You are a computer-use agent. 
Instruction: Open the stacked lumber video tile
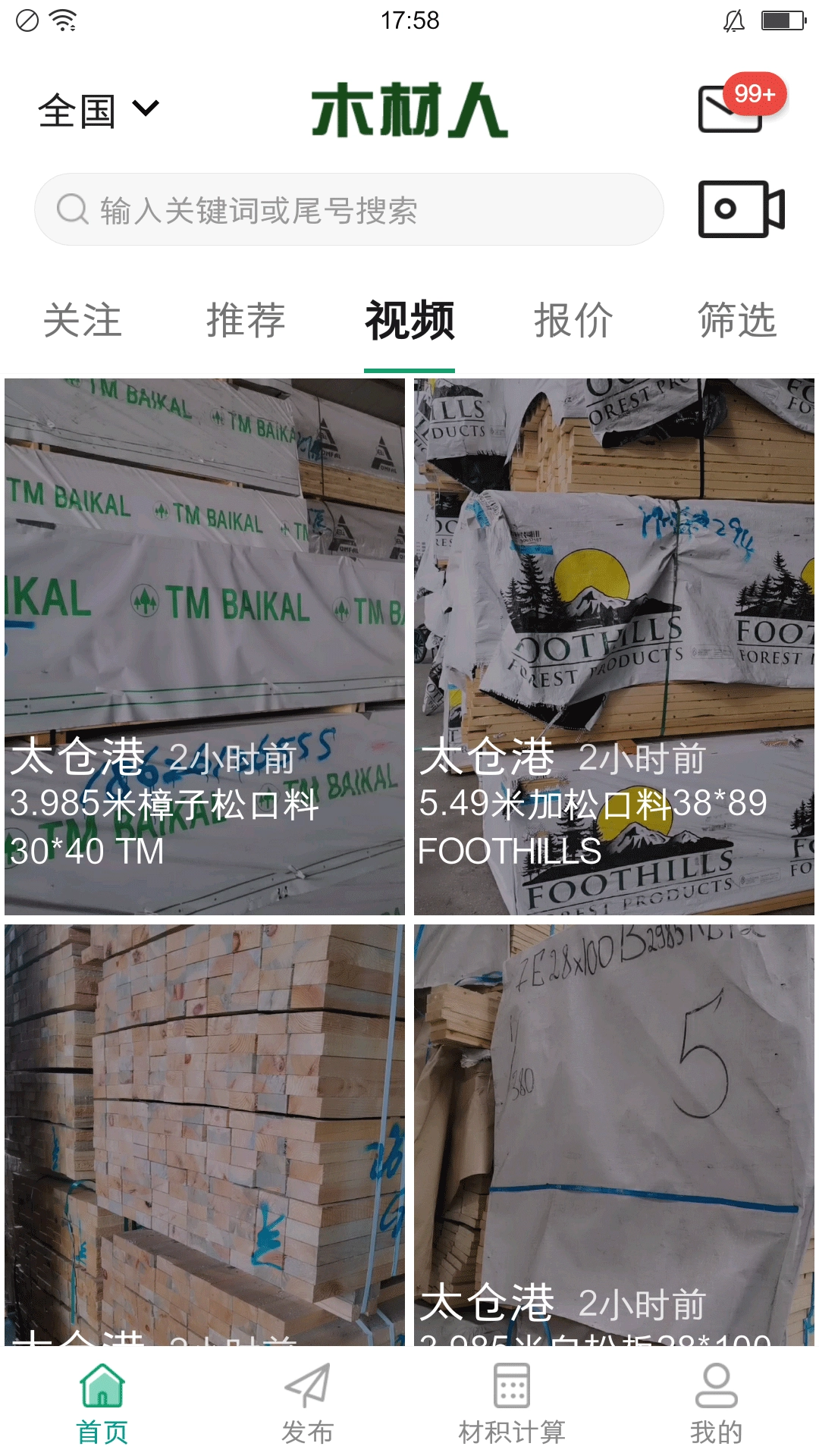click(205, 1134)
